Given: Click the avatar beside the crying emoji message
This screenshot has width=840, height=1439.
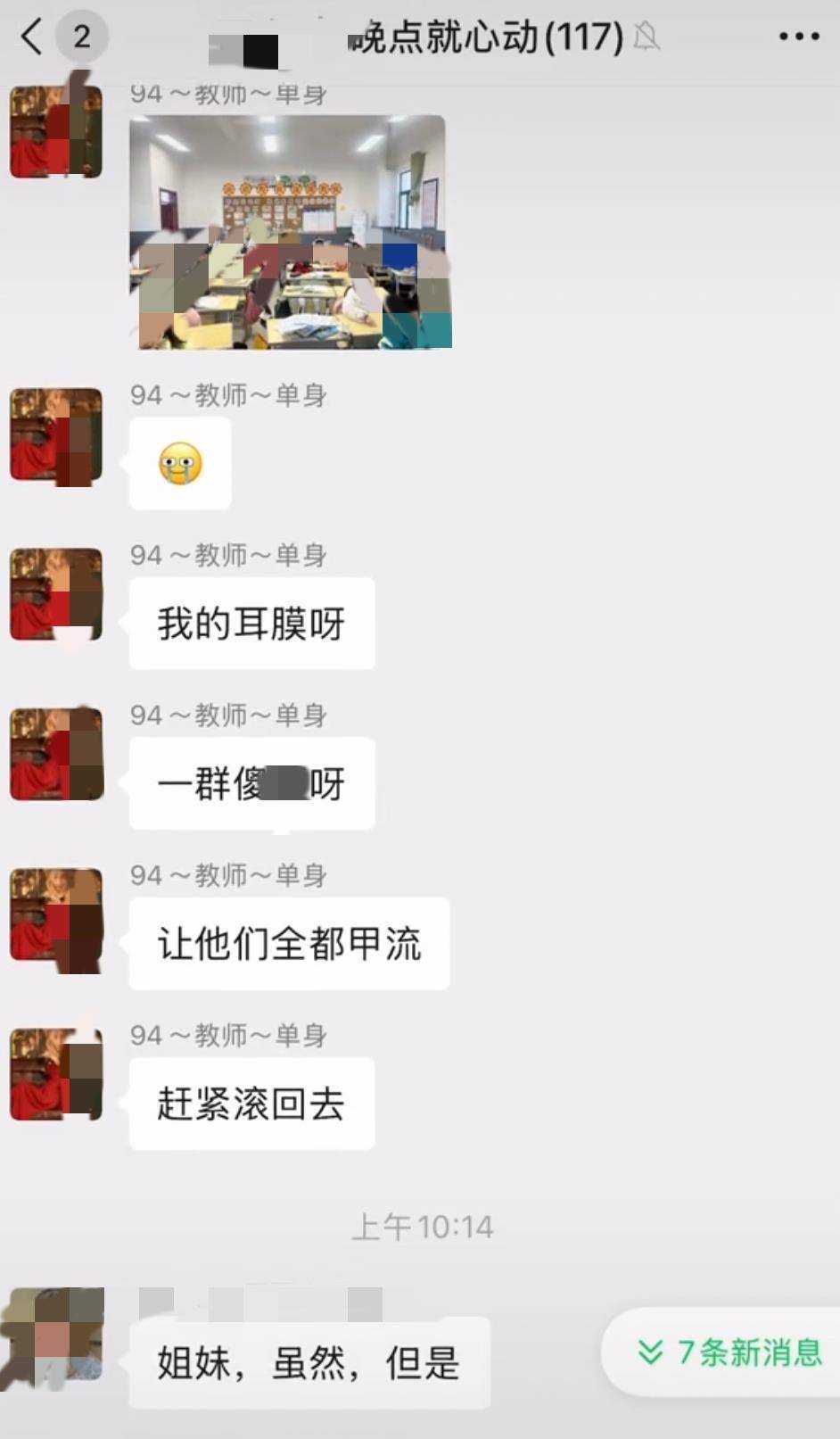Looking at the screenshot, I should pyautogui.click(x=55, y=436).
